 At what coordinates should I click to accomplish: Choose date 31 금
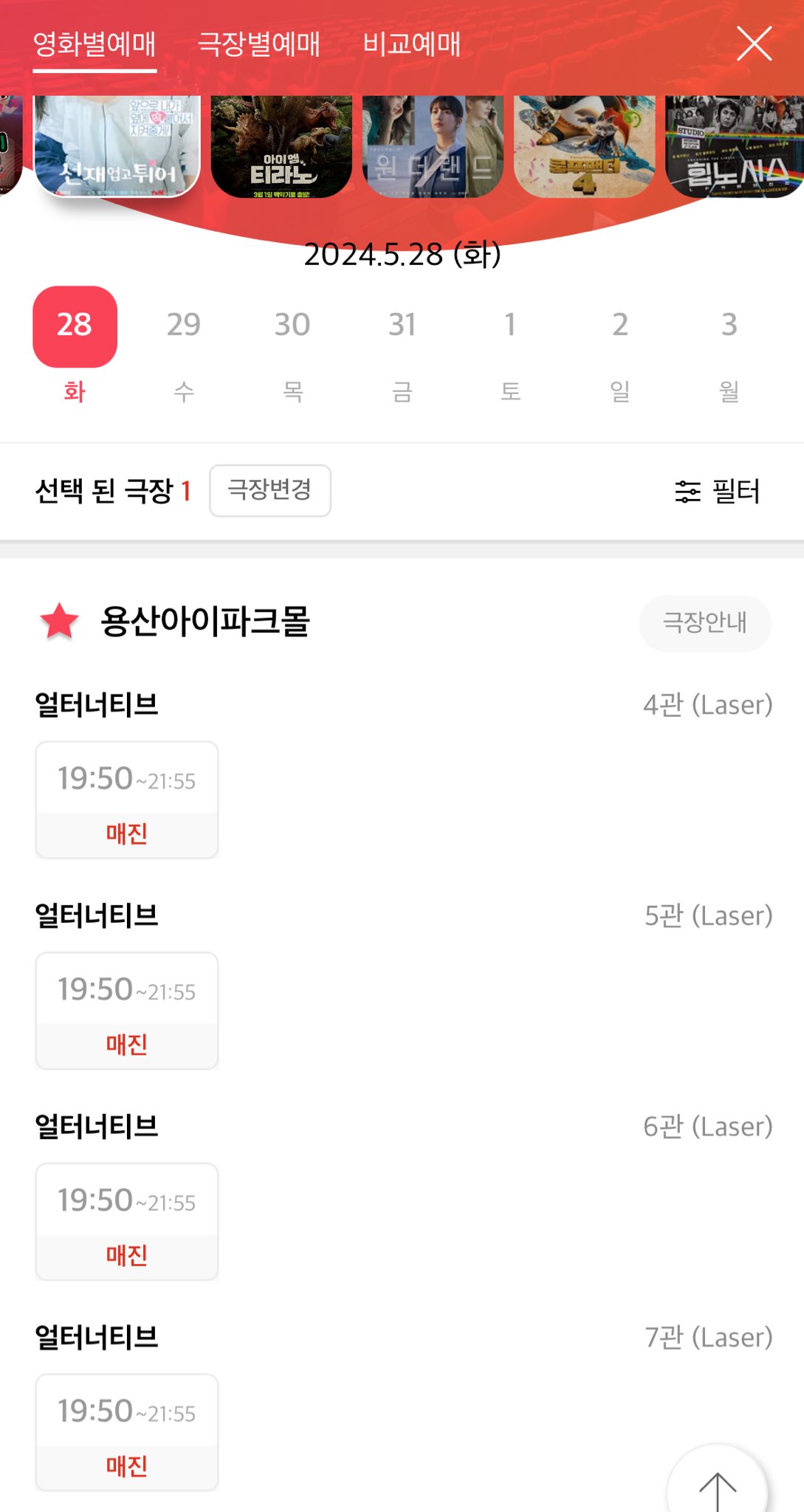402,347
